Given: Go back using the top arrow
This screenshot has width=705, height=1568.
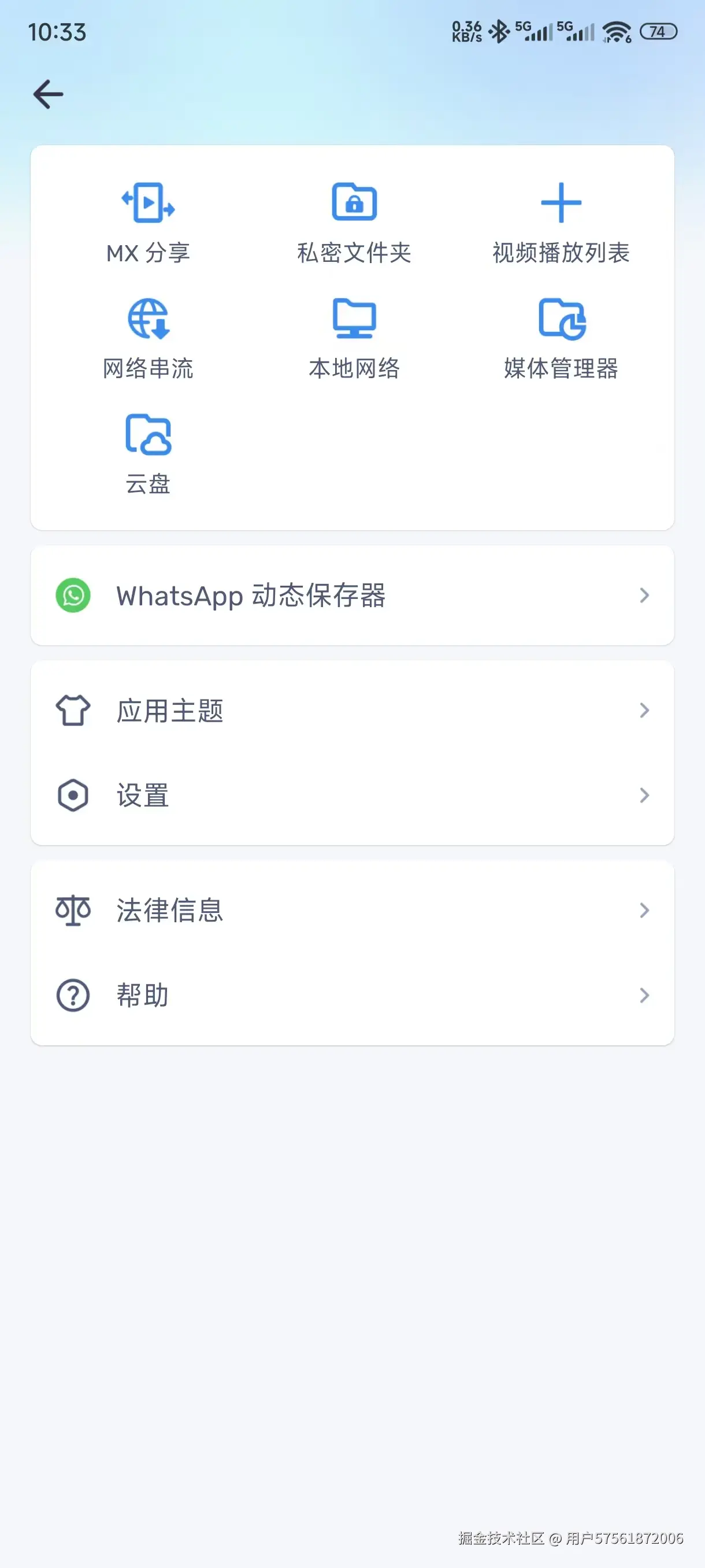Looking at the screenshot, I should 48,94.
